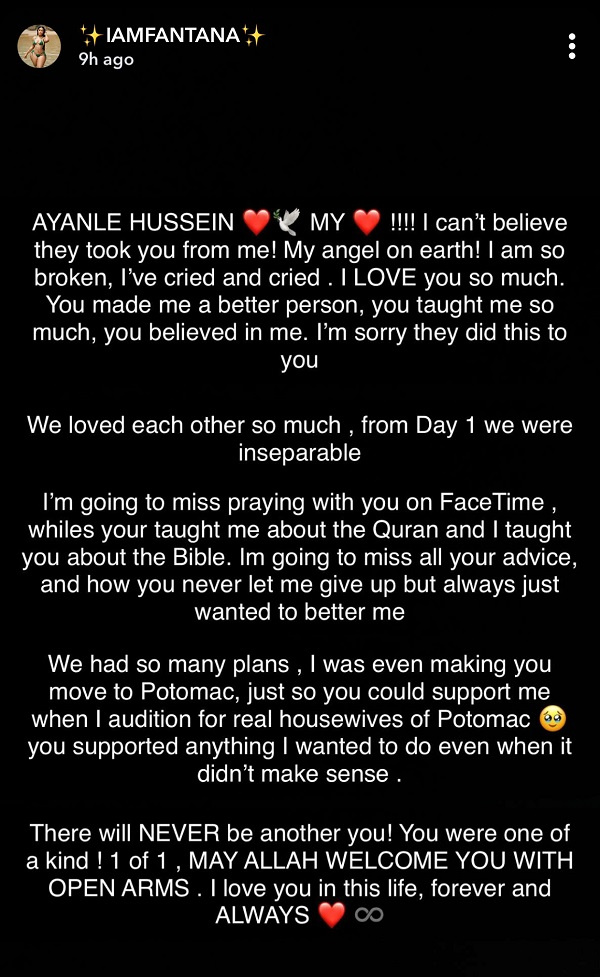Tap the IAMFANTANA username
Viewport: 600px width, 977px height.
point(171,36)
